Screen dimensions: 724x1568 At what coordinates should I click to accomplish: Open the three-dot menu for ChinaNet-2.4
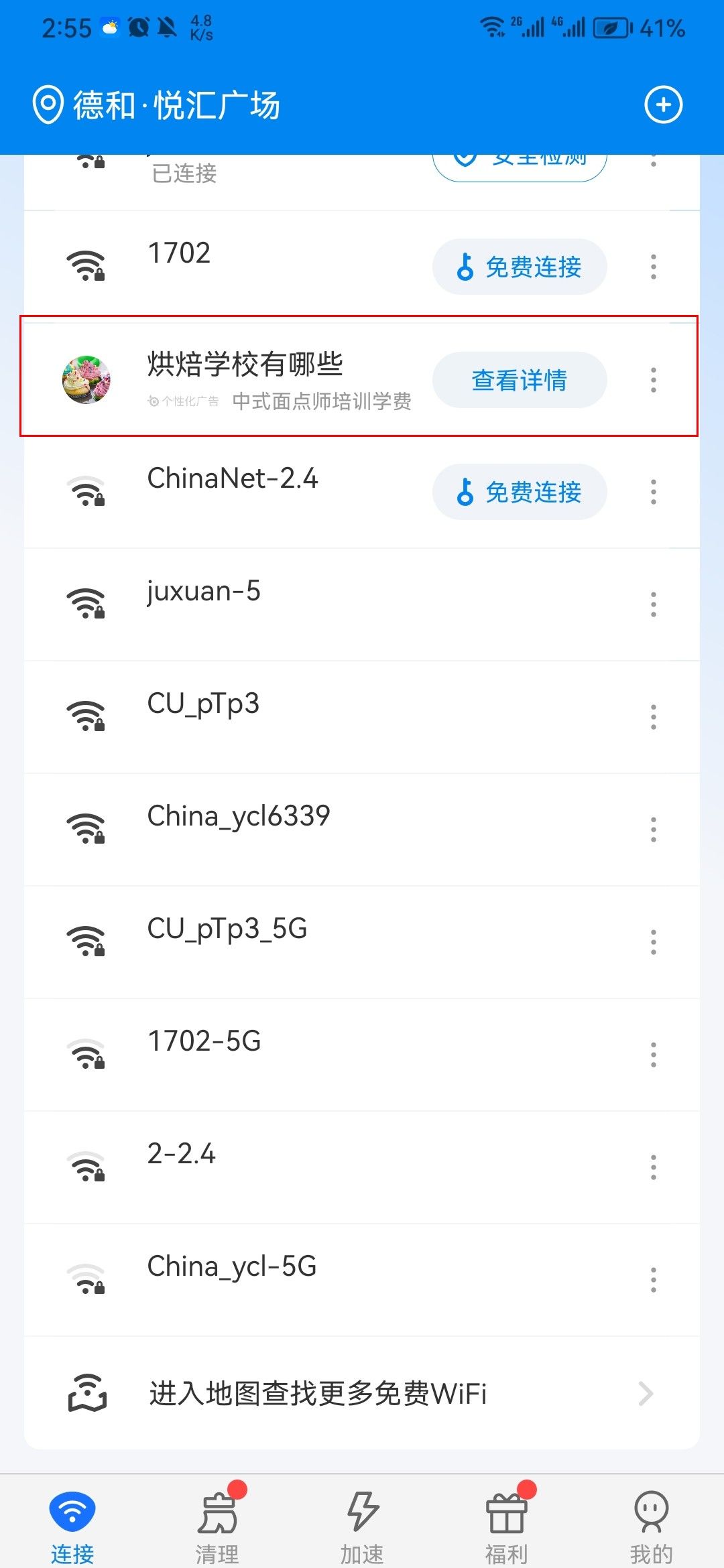(x=653, y=493)
